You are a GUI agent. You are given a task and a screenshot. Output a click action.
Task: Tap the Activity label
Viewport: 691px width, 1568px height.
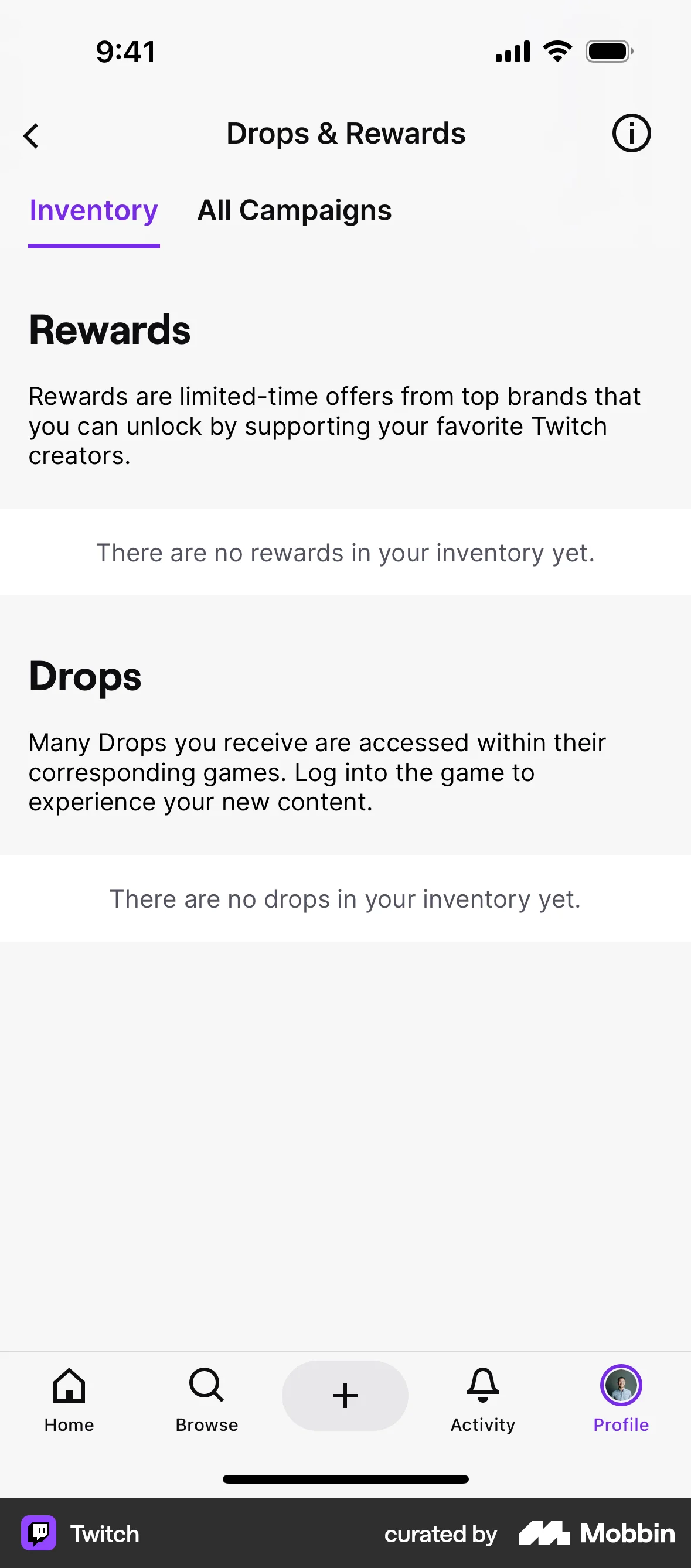click(482, 1424)
